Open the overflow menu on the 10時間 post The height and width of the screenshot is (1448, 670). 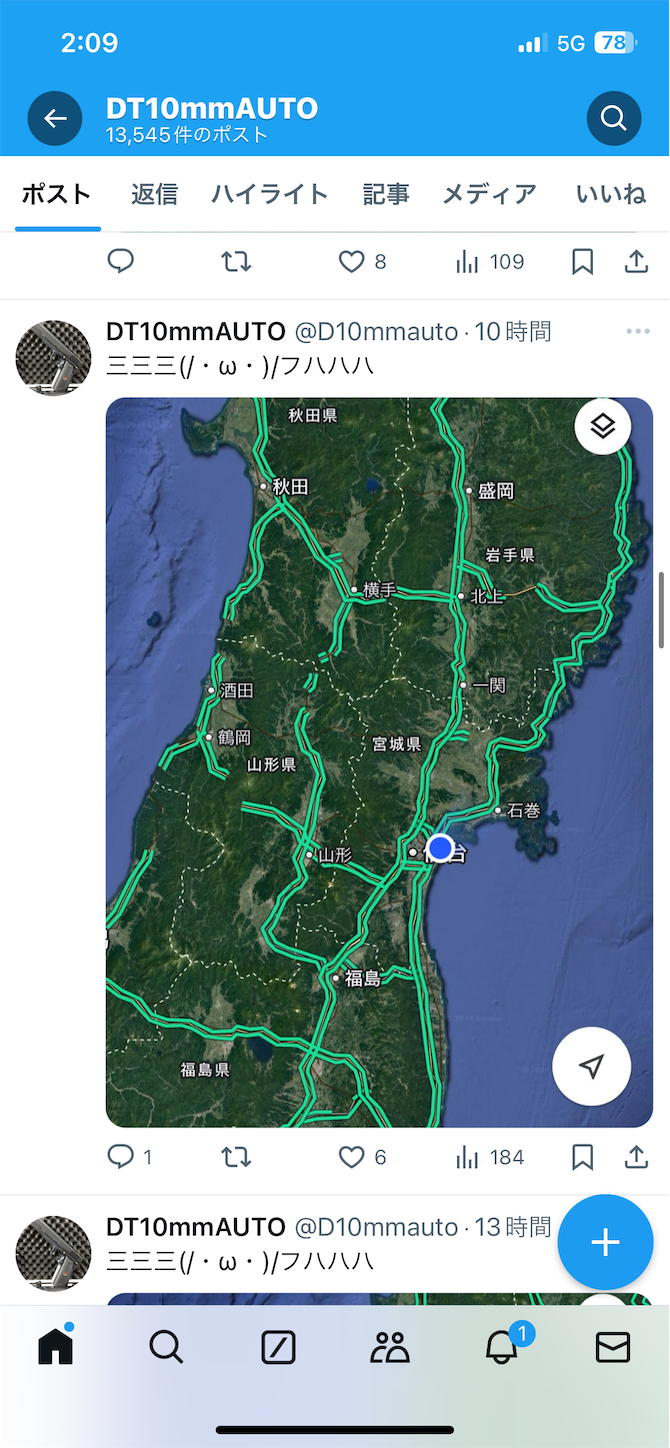pos(638,331)
